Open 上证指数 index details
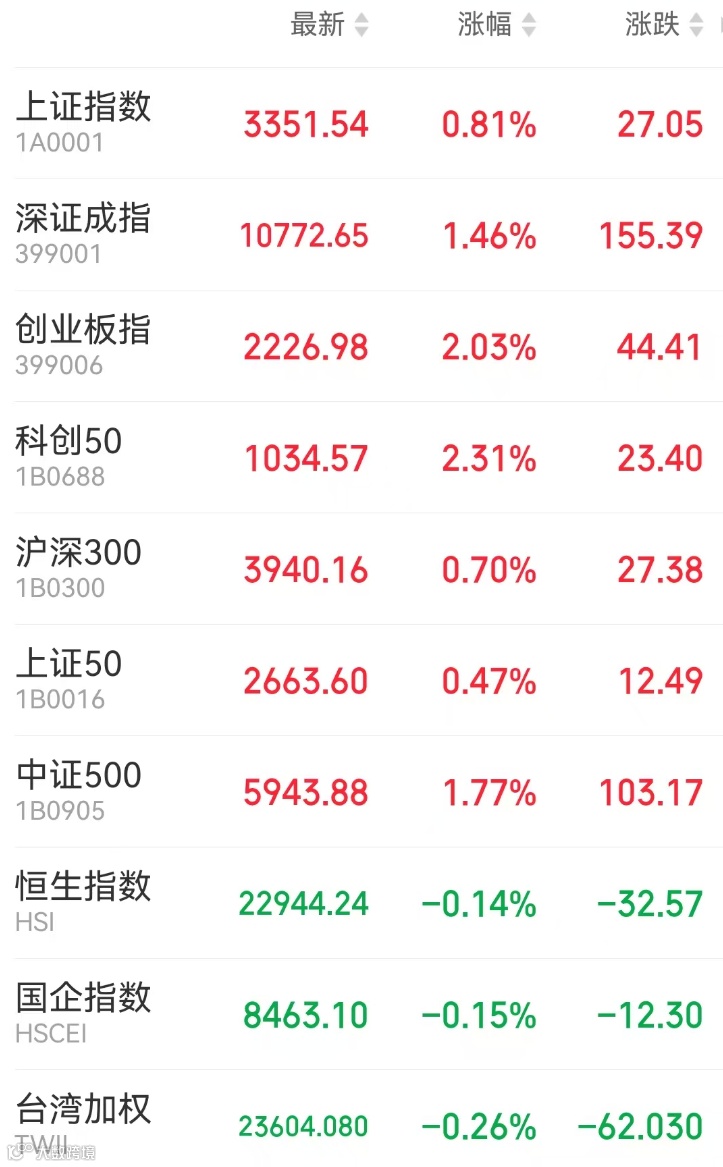Image resolution: width=723 pixels, height=1167 pixels. (361, 124)
